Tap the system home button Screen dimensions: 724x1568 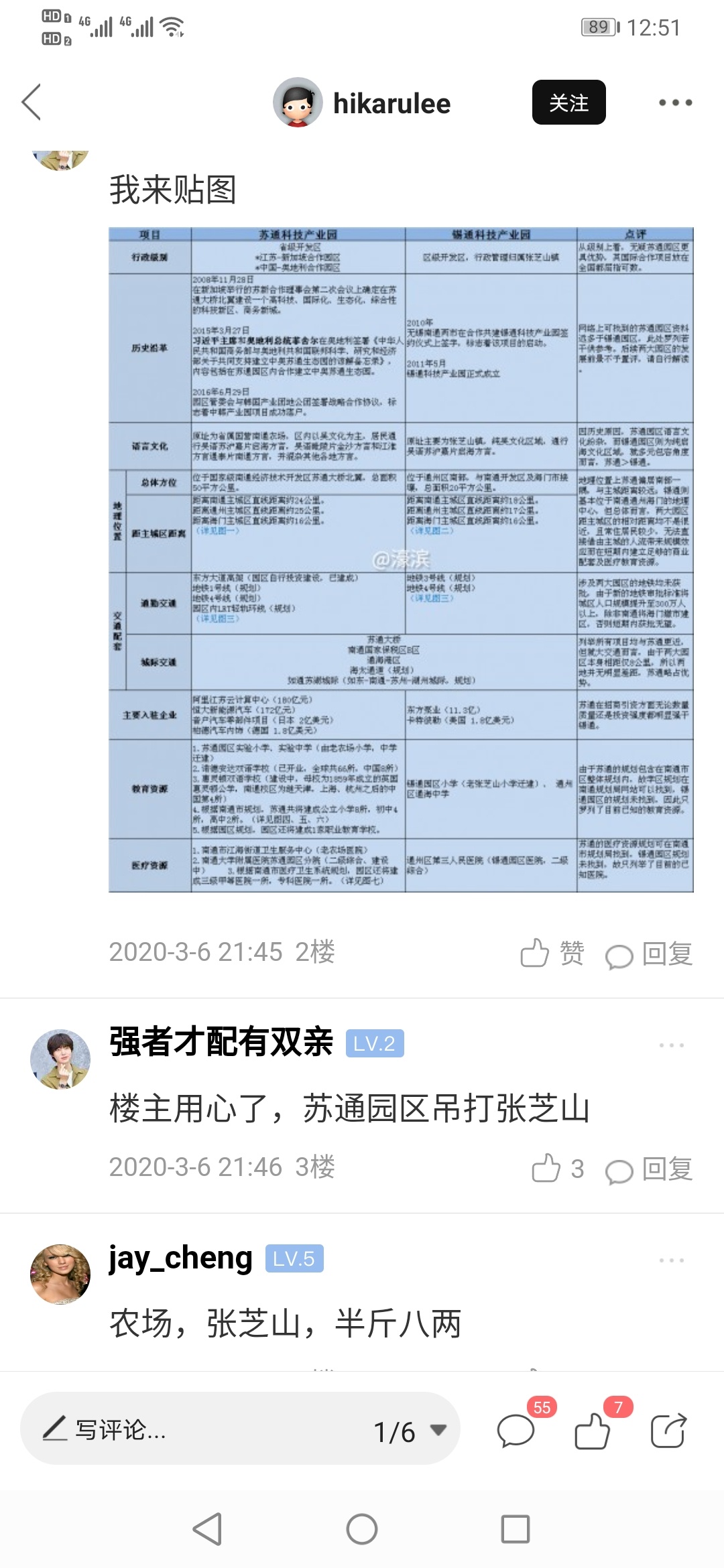tap(362, 1530)
